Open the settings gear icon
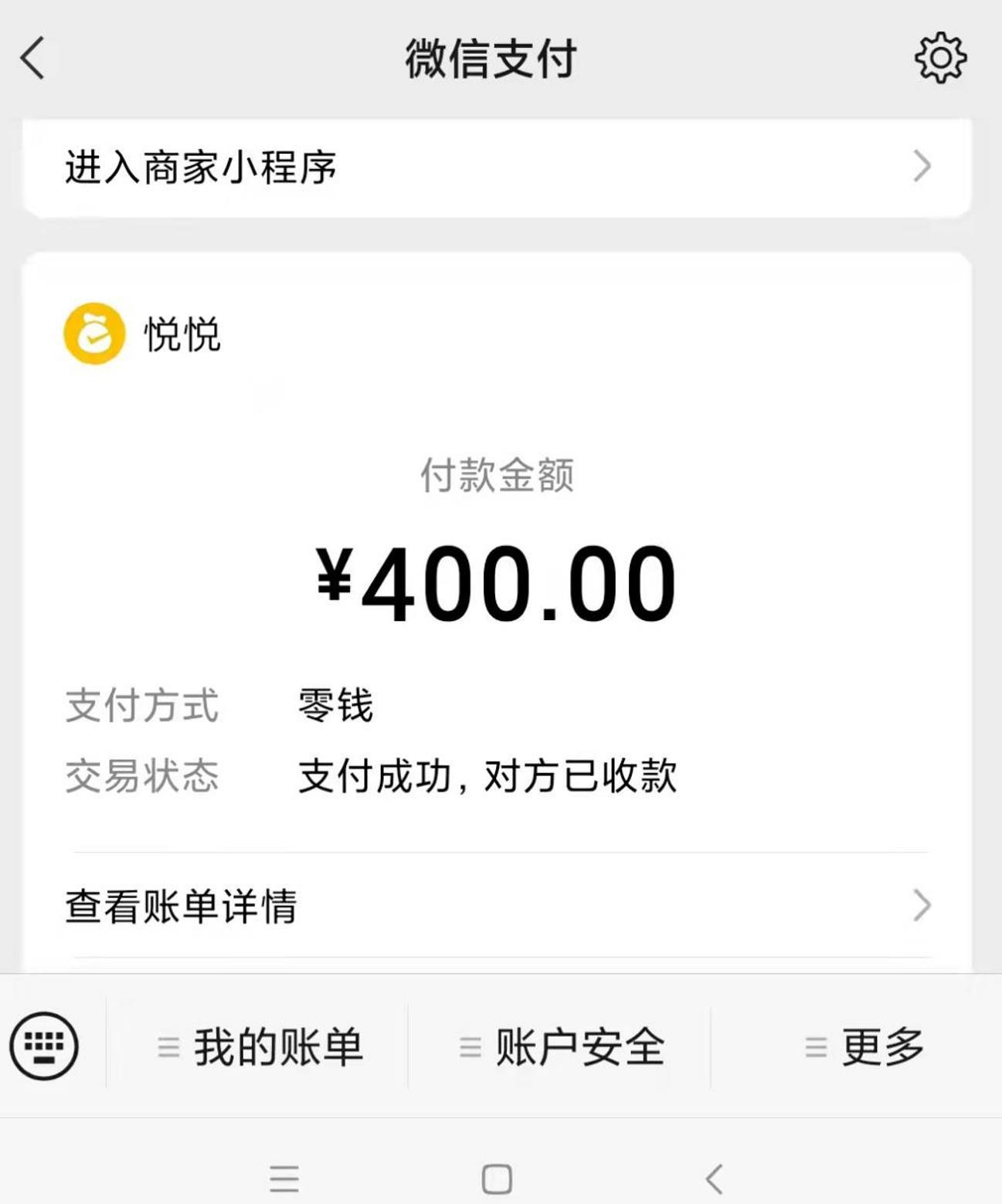1002x1204 pixels. tap(939, 59)
